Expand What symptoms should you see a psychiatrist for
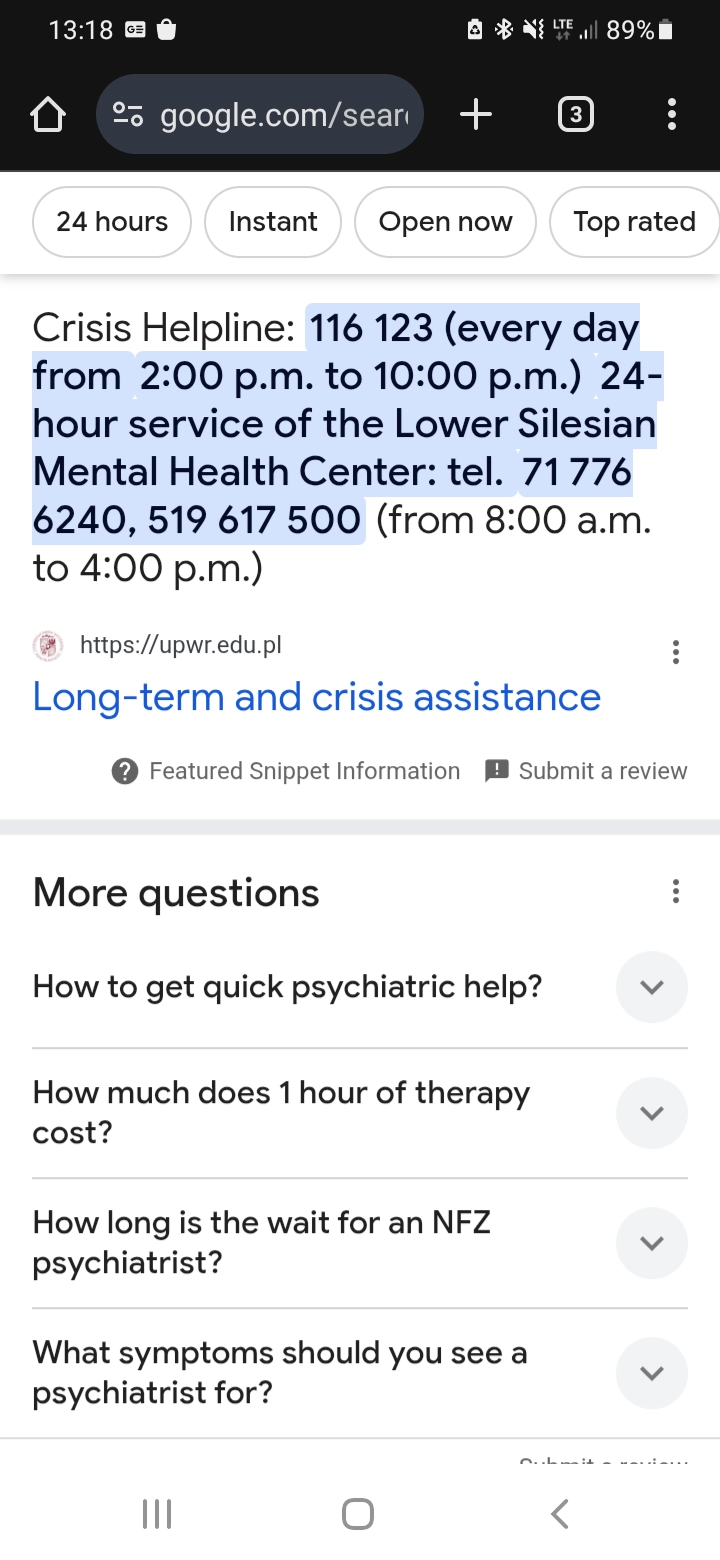The height and width of the screenshot is (1560, 720). tap(652, 1372)
